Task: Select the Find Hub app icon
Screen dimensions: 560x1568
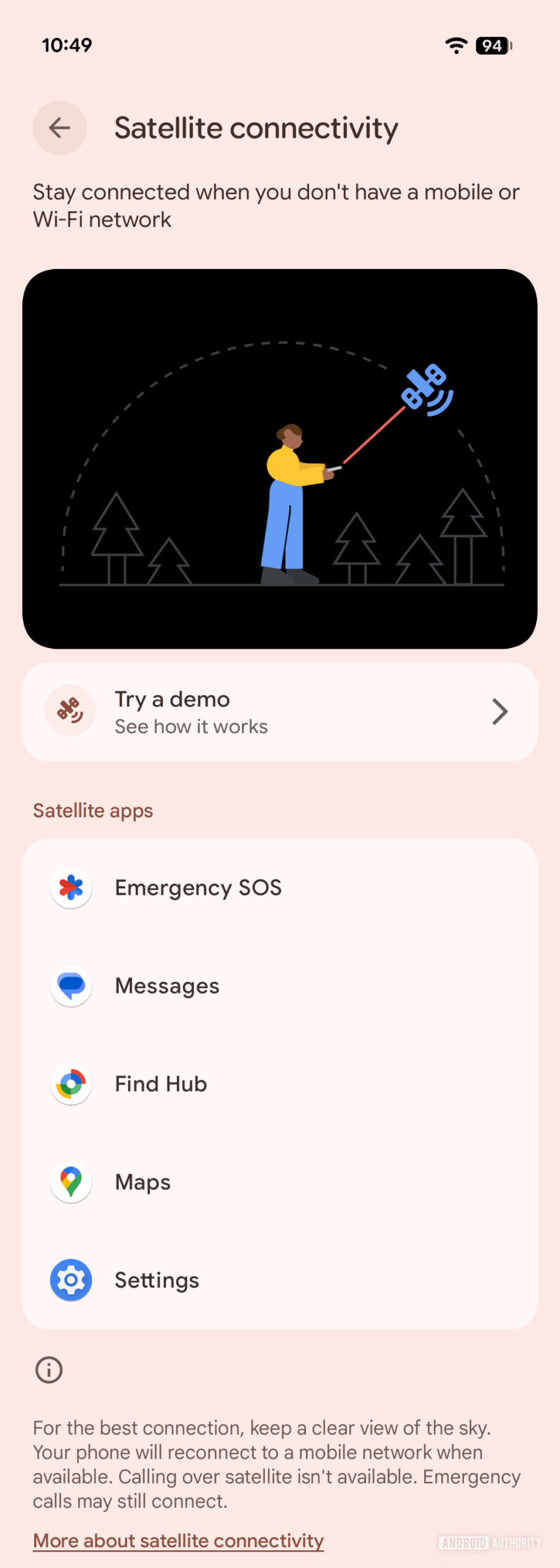Action: [70, 1084]
